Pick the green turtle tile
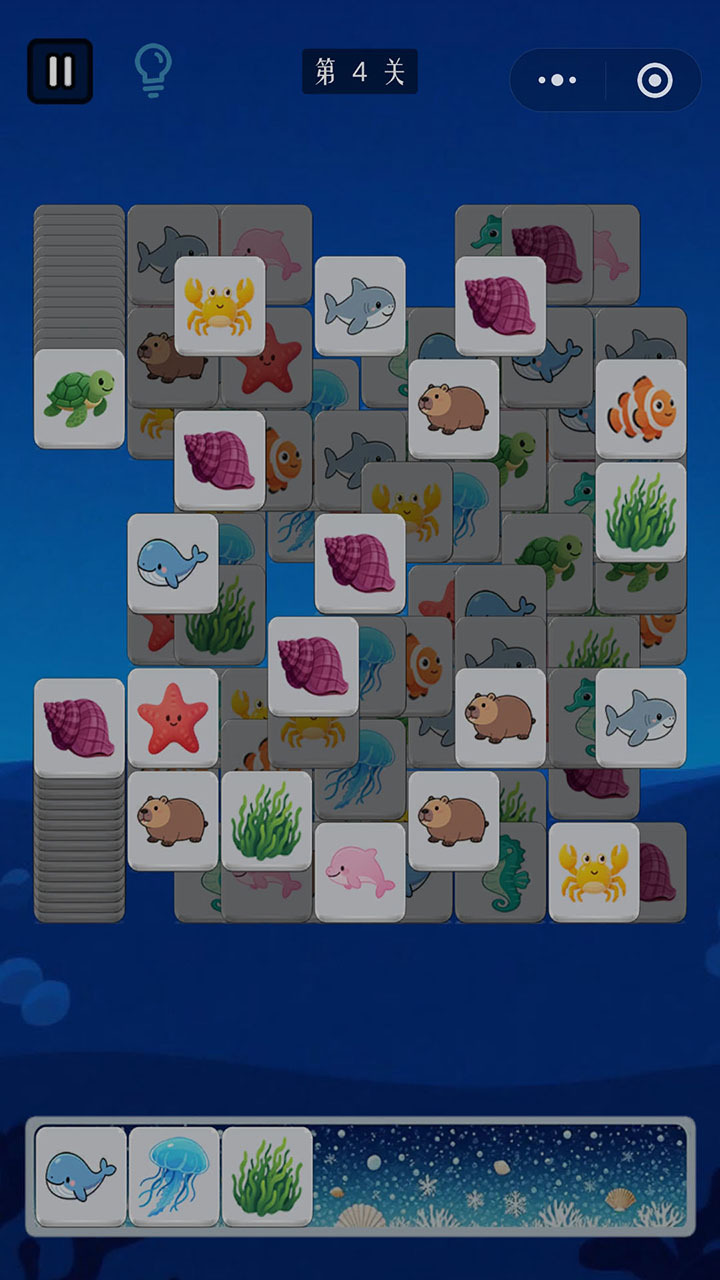The height and width of the screenshot is (1280, 720). [79, 398]
